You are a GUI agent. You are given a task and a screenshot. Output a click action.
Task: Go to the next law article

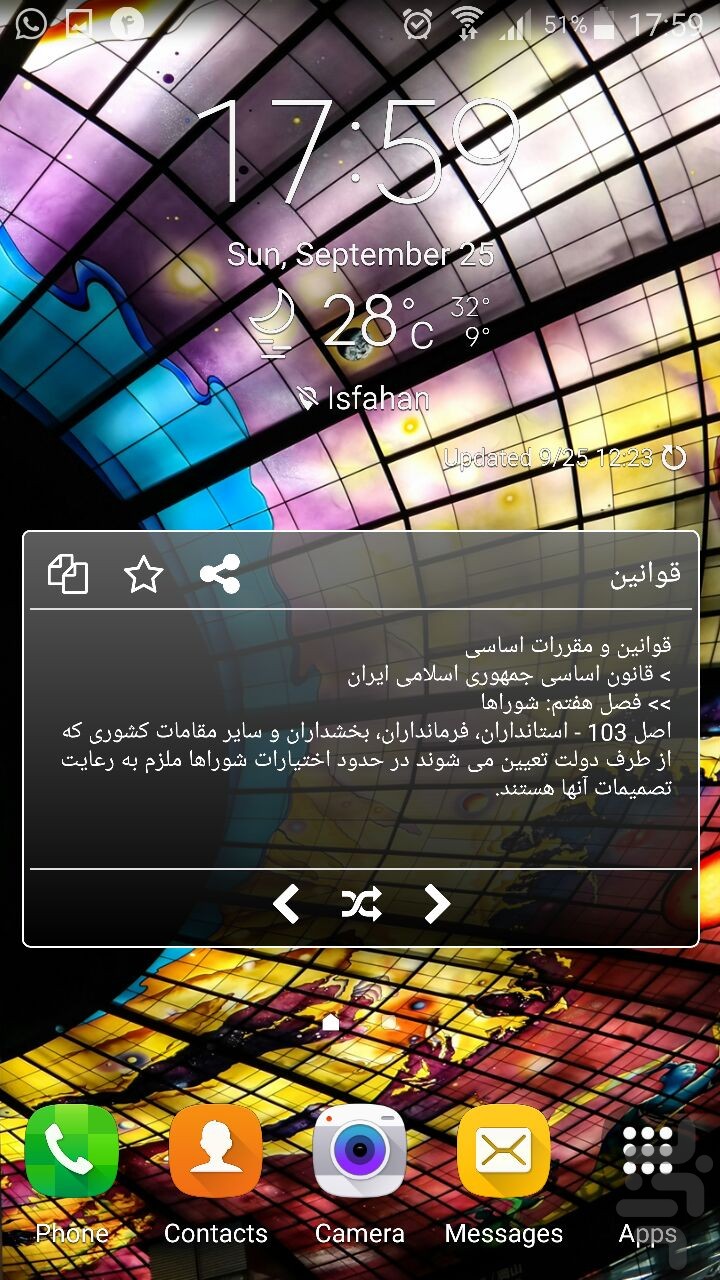[437, 904]
